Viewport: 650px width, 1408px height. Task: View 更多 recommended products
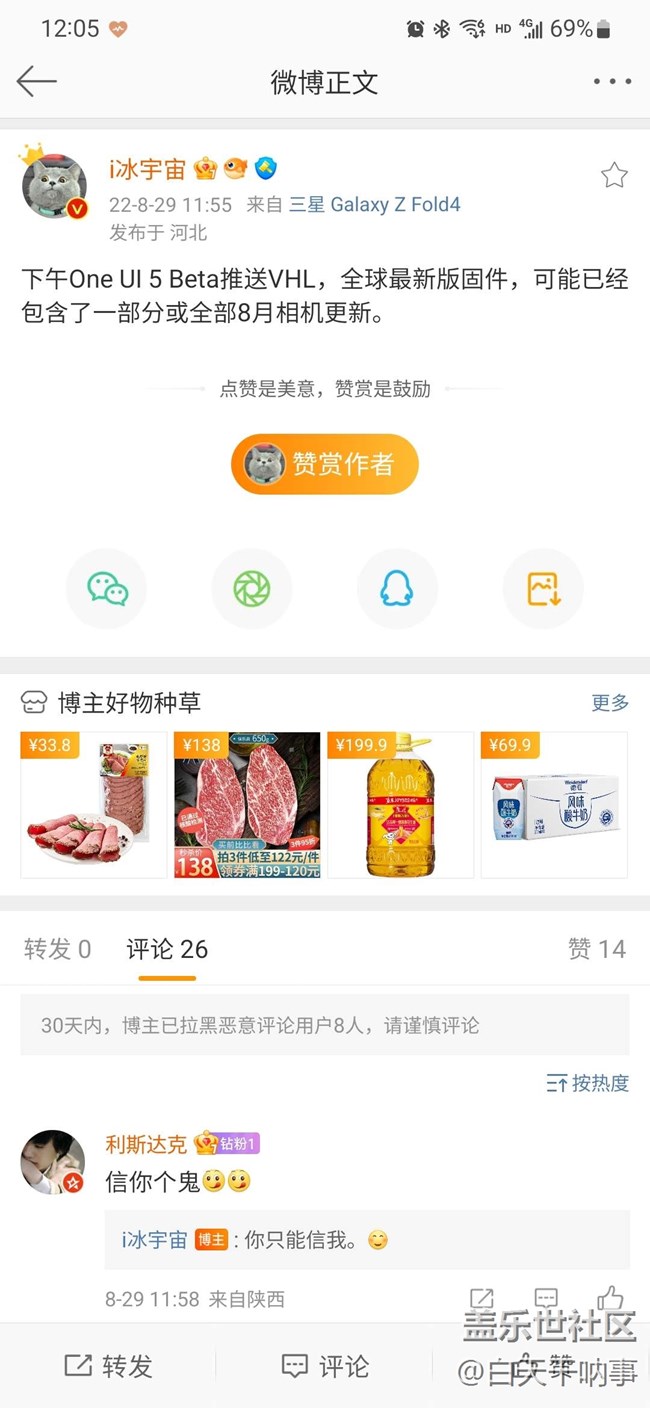click(610, 703)
